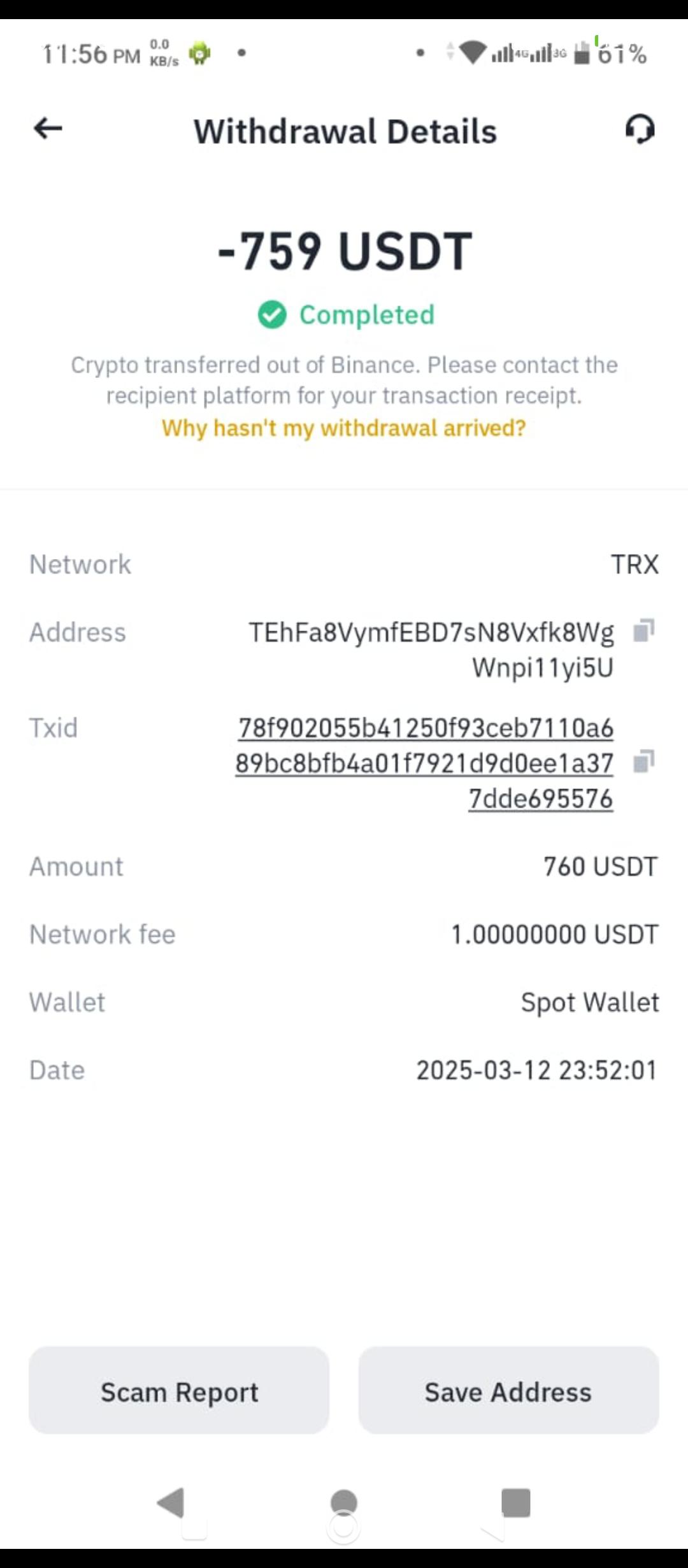688x1568 pixels.
Task: Open recent apps from navigation bar
Action: [x=515, y=1503]
